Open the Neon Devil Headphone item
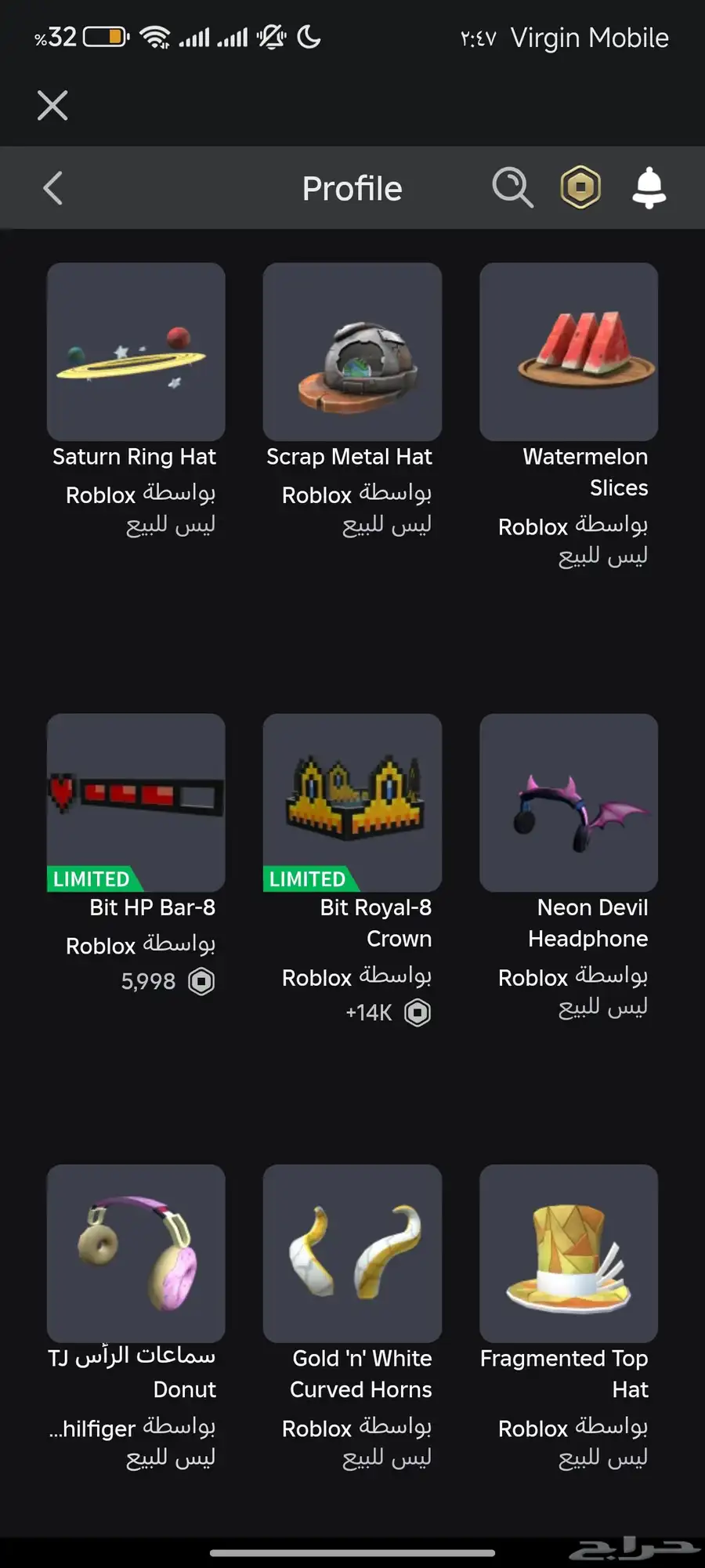 pyautogui.click(x=569, y=802)
